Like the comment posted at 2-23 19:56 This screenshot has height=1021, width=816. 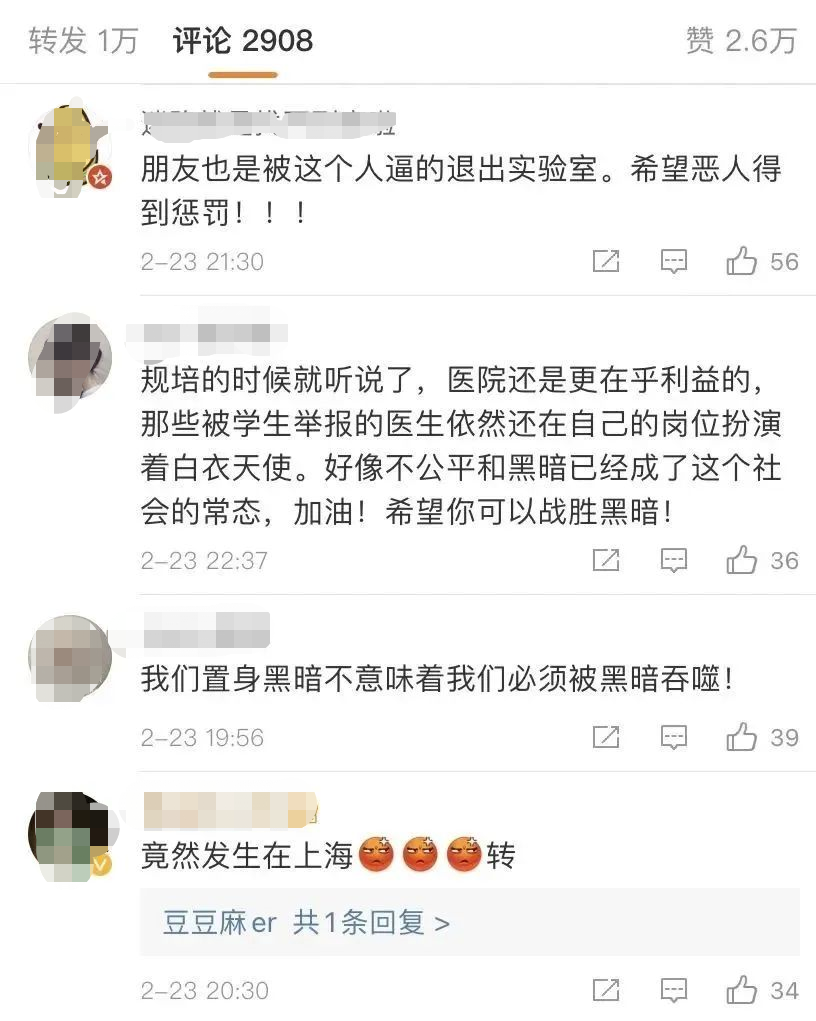click(742, 738)
